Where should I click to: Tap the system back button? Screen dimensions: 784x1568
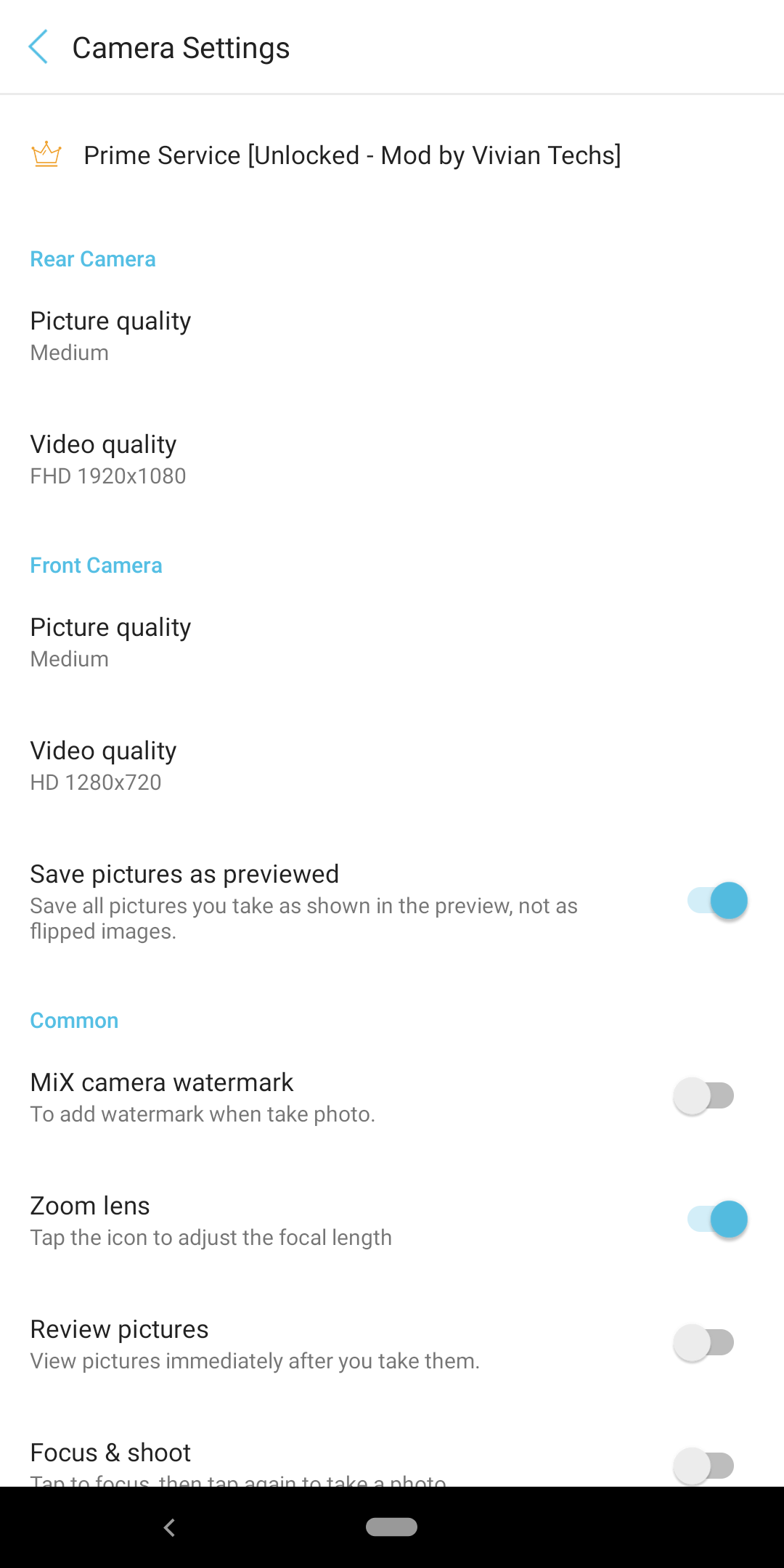(169, 1527)
